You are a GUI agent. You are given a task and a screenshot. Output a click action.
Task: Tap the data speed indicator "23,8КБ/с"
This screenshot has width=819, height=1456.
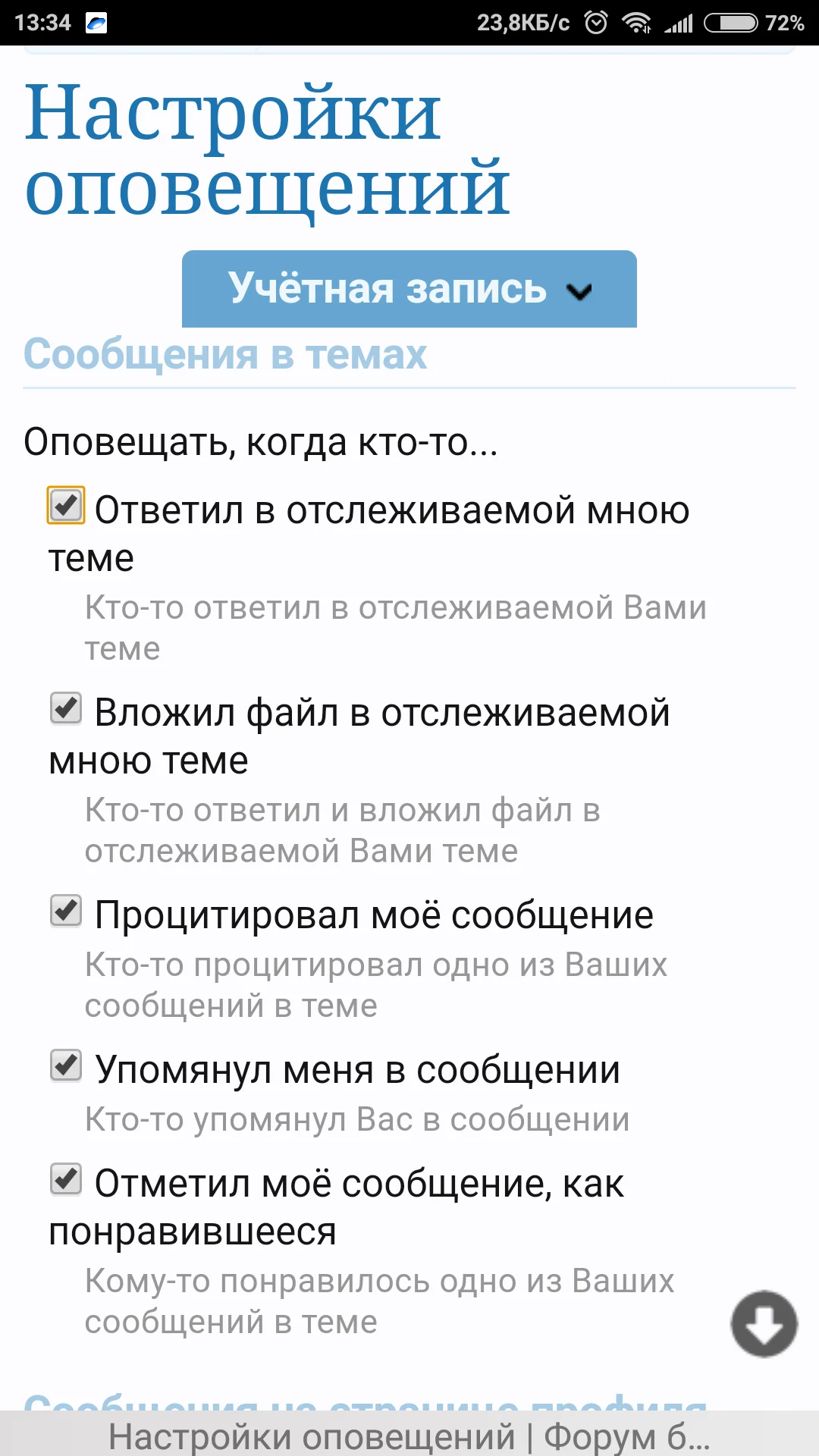pyautogui.click(x=523, y=23)
